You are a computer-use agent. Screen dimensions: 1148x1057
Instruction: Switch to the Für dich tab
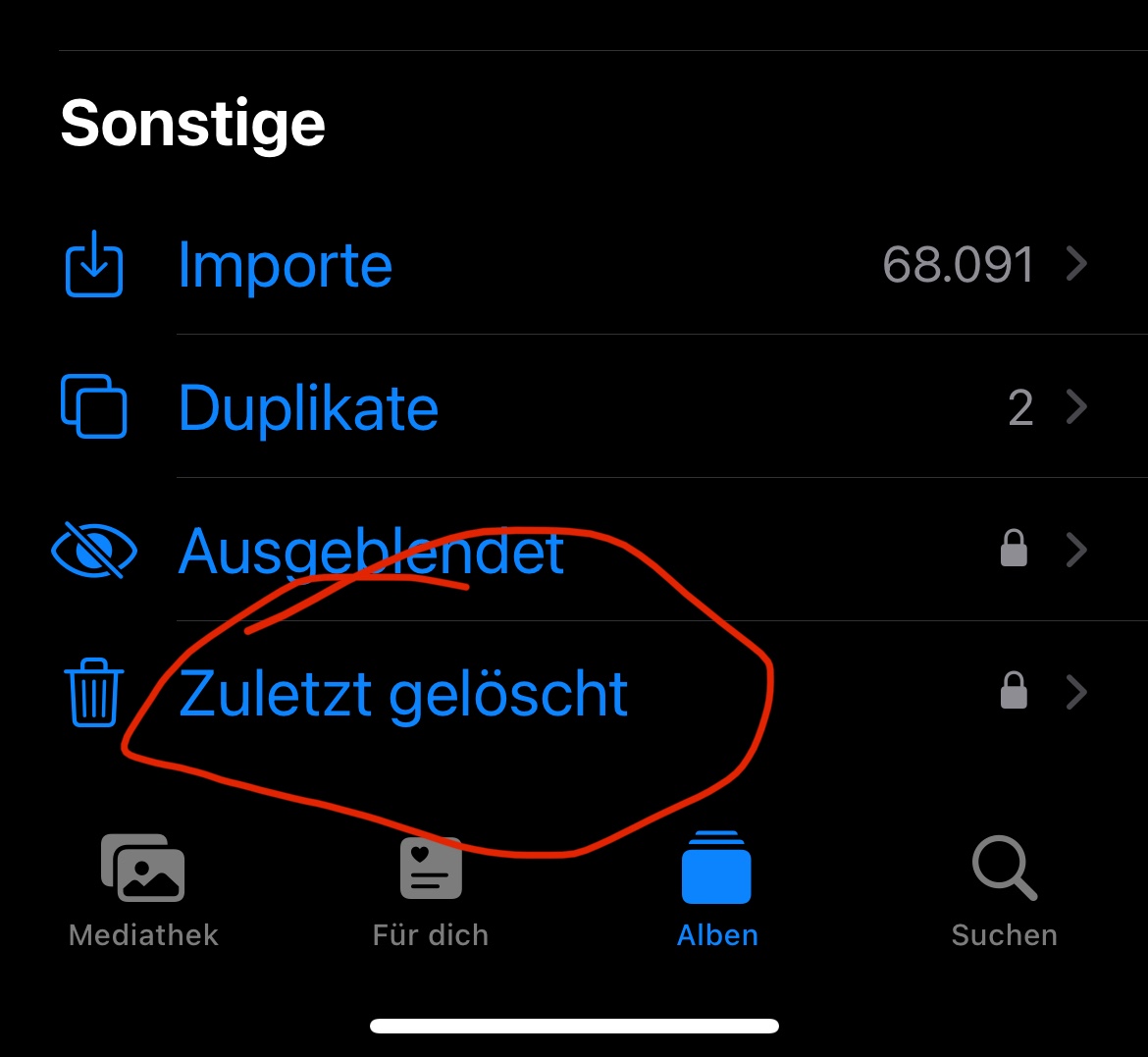(x=431, y=890)
